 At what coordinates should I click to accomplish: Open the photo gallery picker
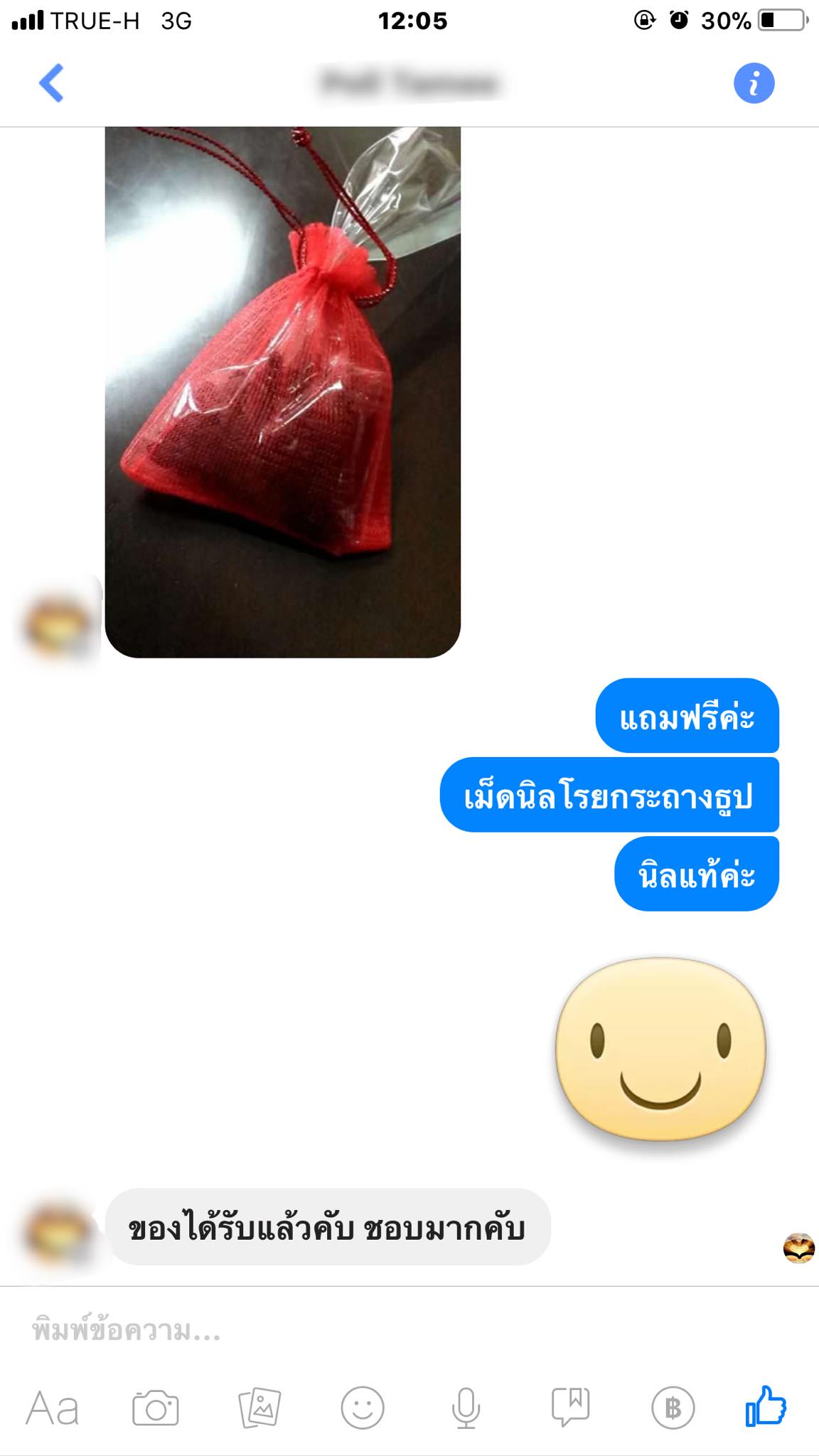[x=259, y=1408]
